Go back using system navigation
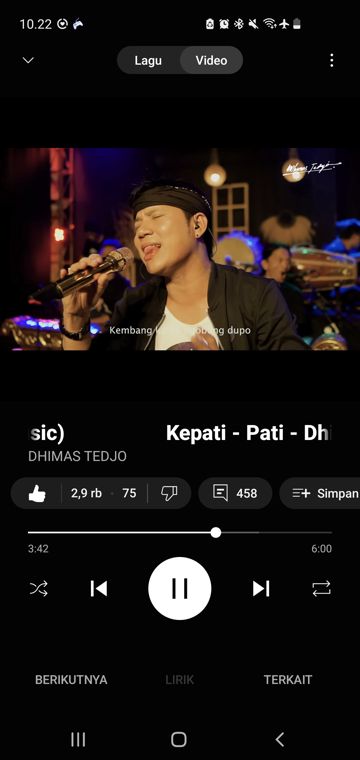Screen dimensions: 360x760 (280, 739)
